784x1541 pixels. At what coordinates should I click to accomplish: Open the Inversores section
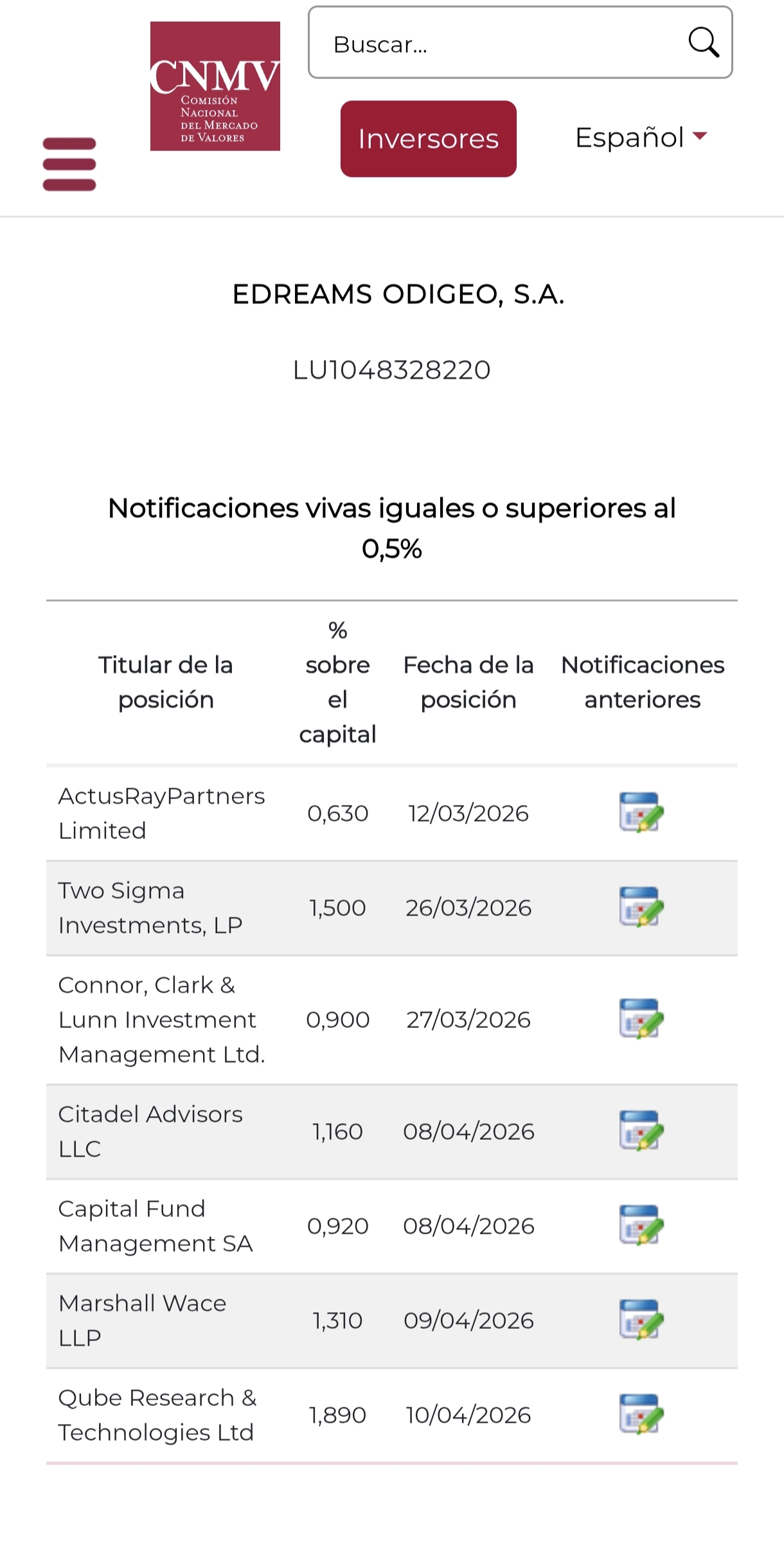click(x=428, y=139)
